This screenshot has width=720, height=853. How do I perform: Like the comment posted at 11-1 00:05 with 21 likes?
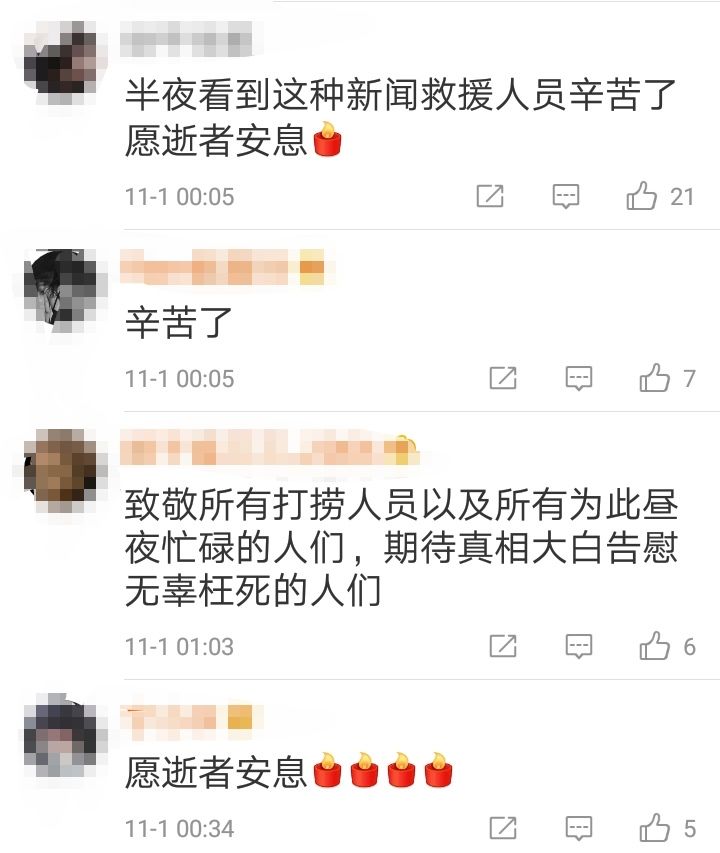point(641,196)
